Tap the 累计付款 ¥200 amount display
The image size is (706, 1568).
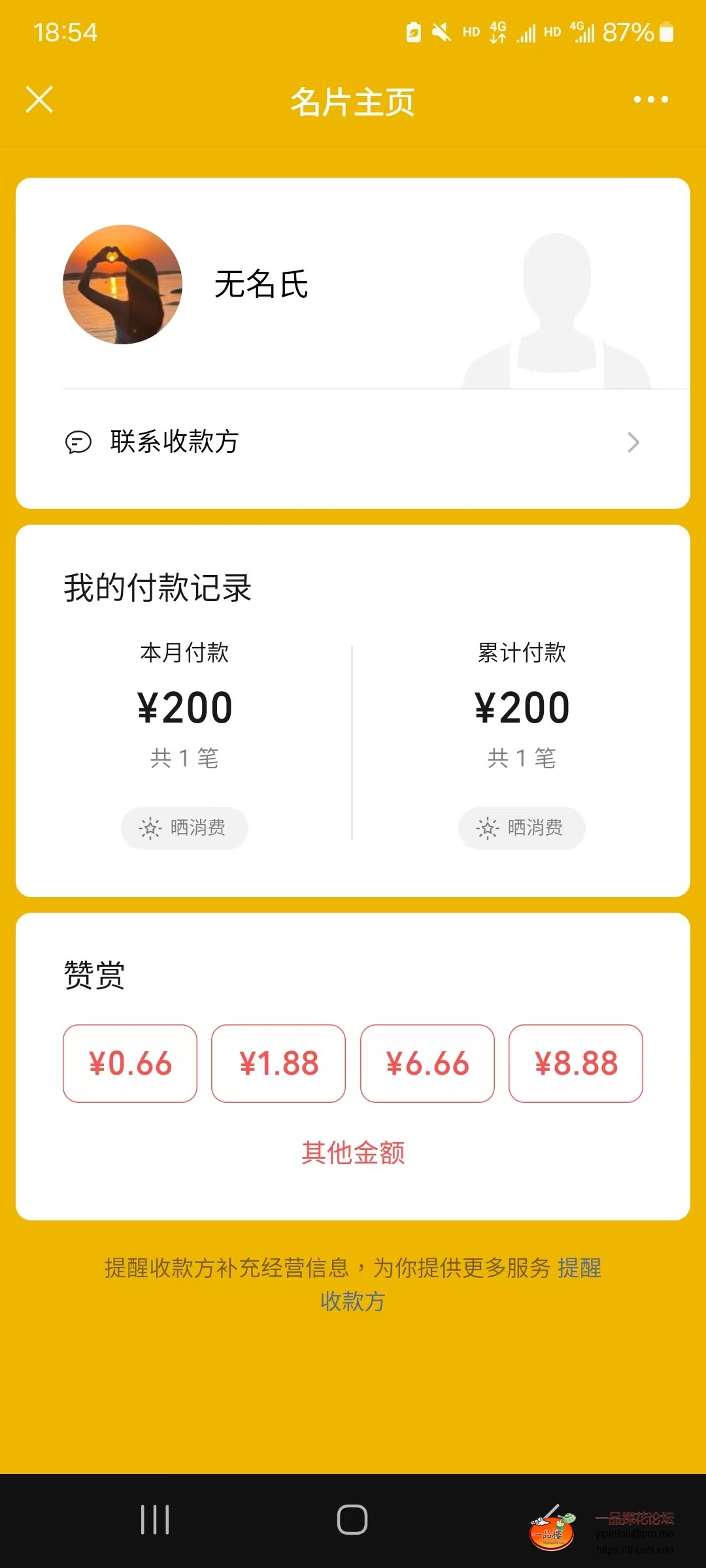521,706
